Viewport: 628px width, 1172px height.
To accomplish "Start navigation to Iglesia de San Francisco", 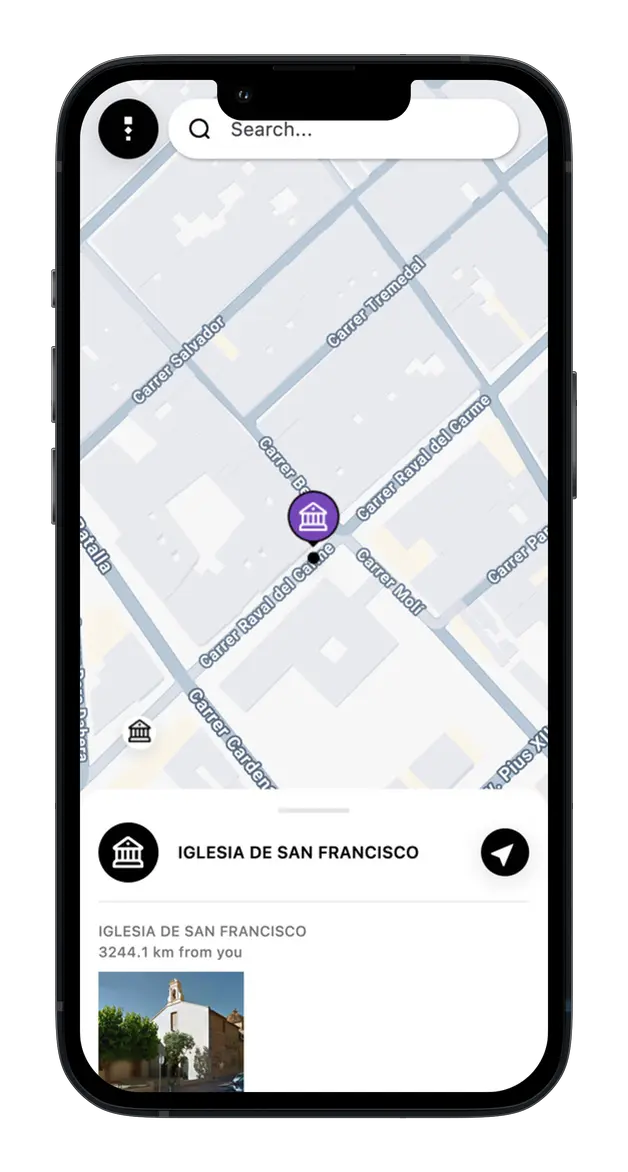I will click(x=504, y=853).
